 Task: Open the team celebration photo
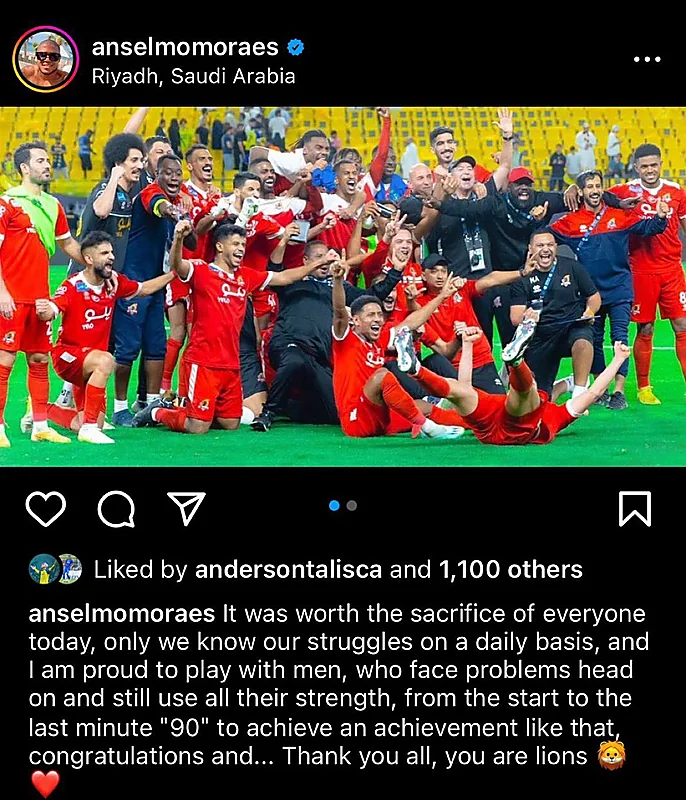[343, 287]
